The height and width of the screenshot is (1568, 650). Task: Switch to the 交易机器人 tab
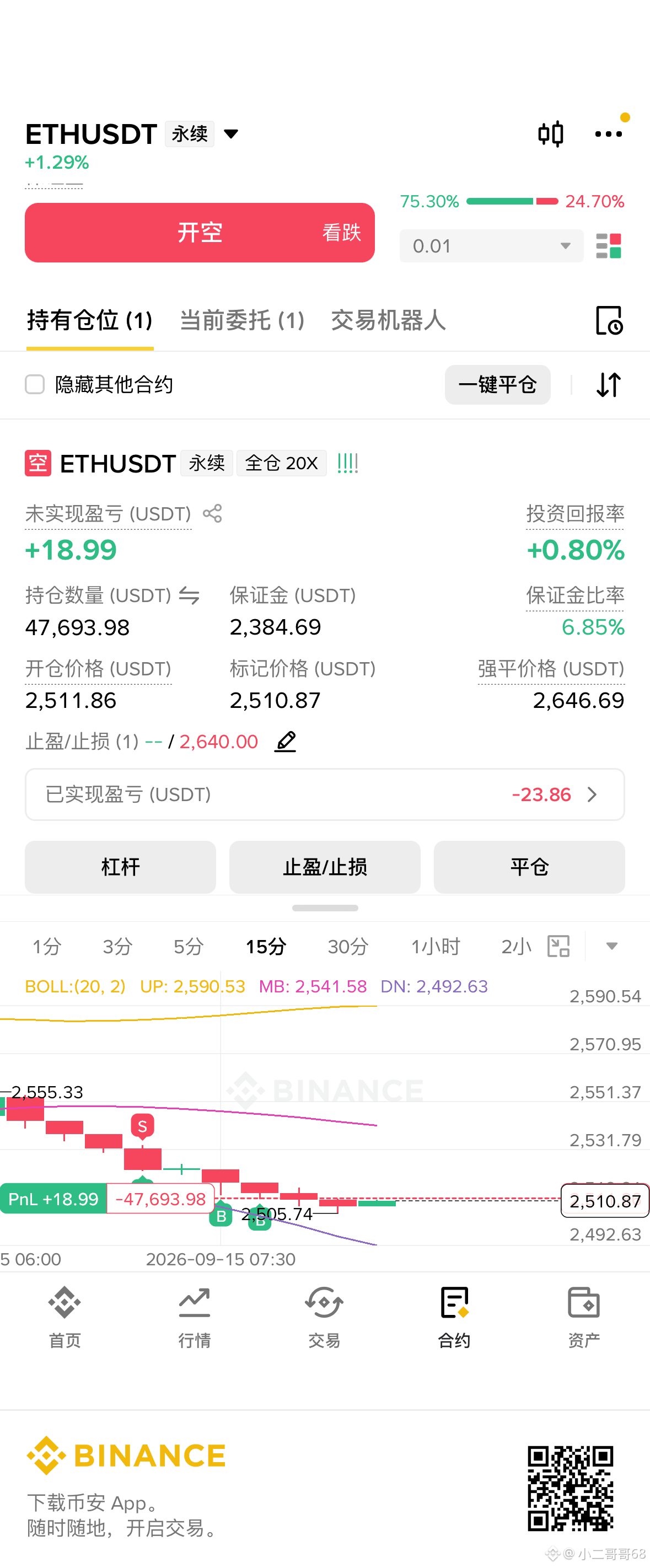pos(388,320)
